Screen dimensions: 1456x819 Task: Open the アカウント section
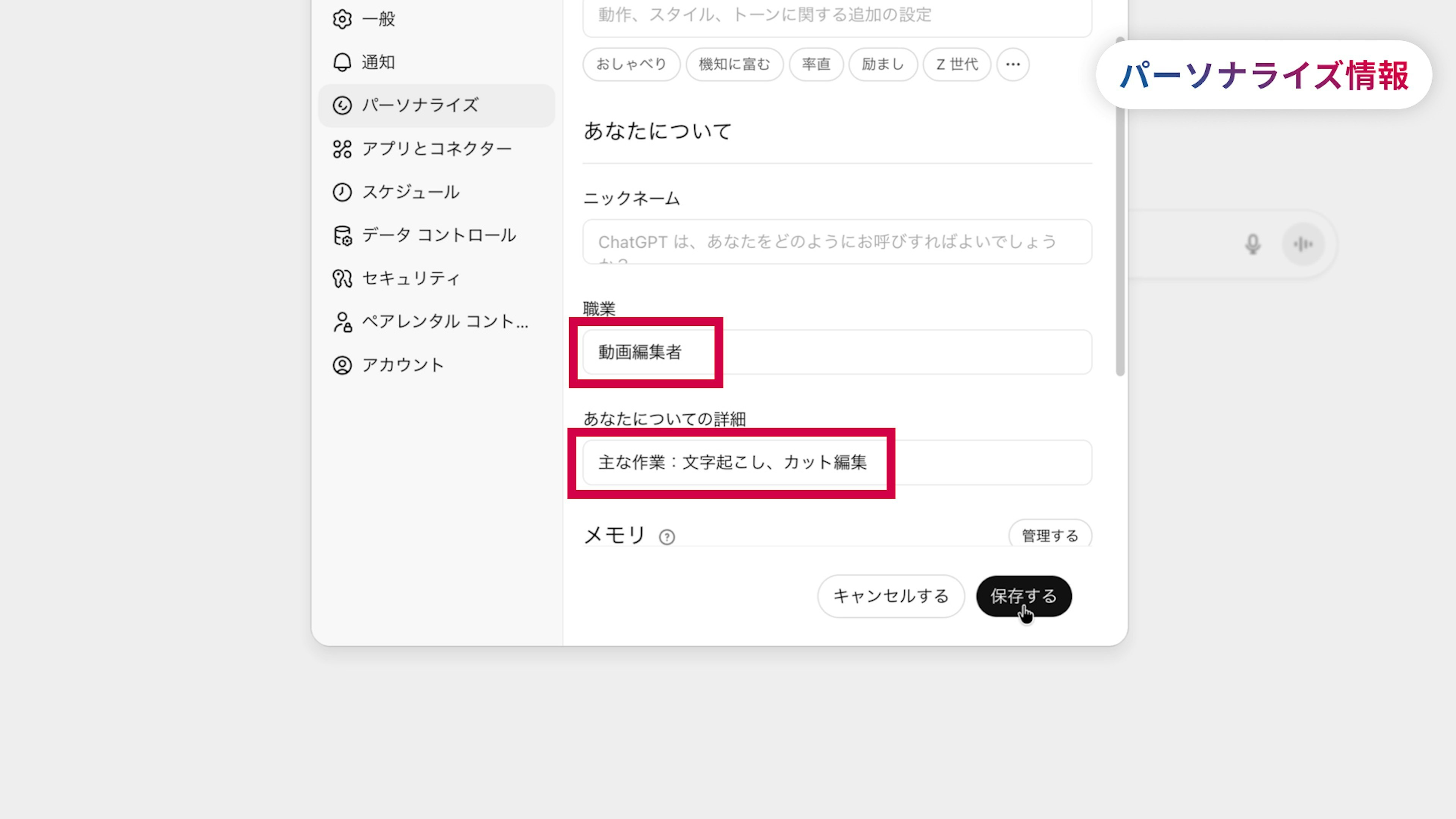pos(402,365)
